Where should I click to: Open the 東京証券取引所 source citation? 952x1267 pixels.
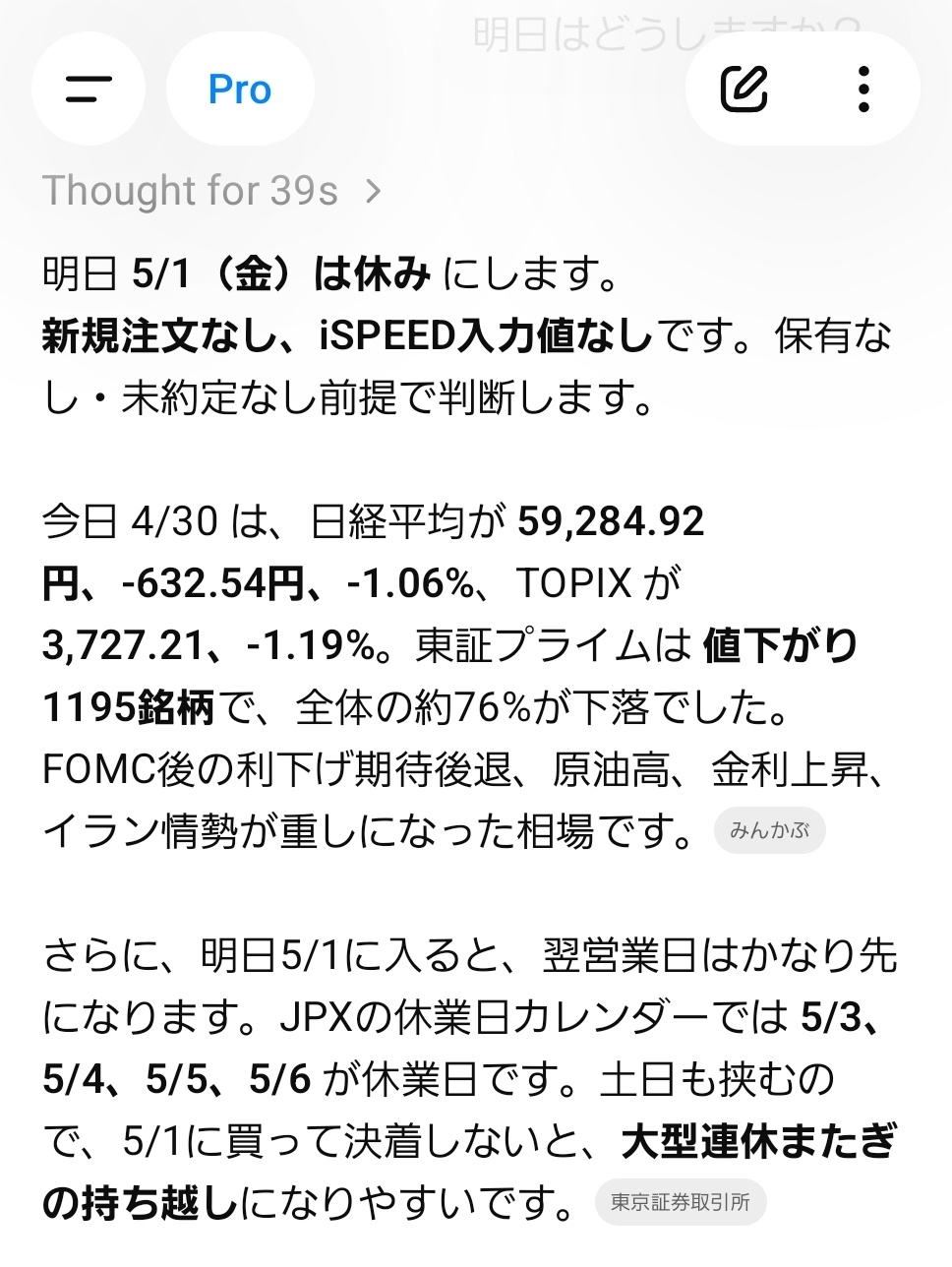click(681, 1202)
